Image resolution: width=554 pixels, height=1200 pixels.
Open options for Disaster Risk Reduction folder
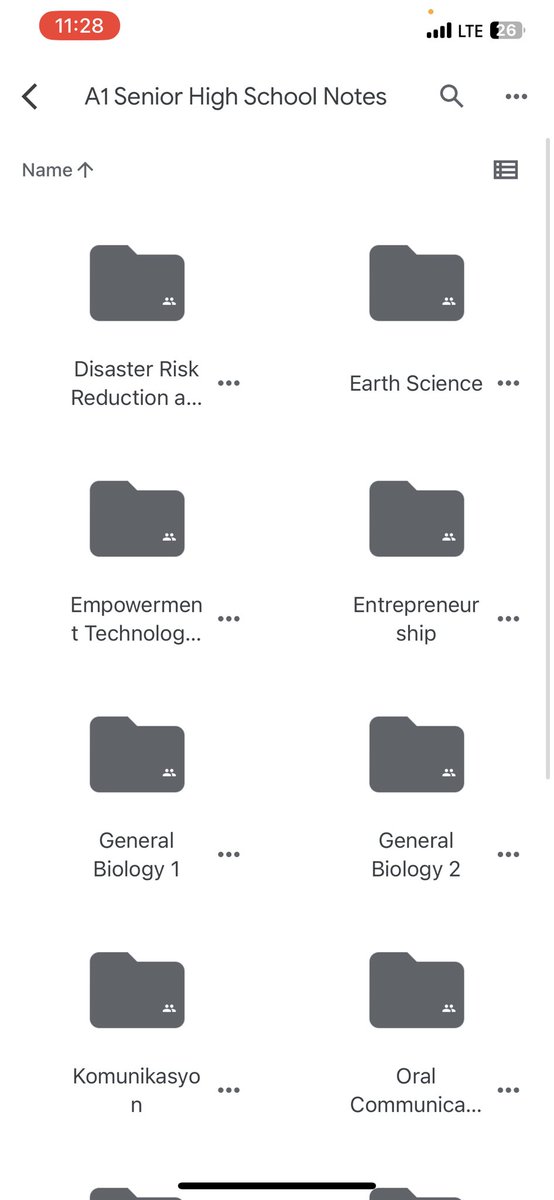point(229,383)
